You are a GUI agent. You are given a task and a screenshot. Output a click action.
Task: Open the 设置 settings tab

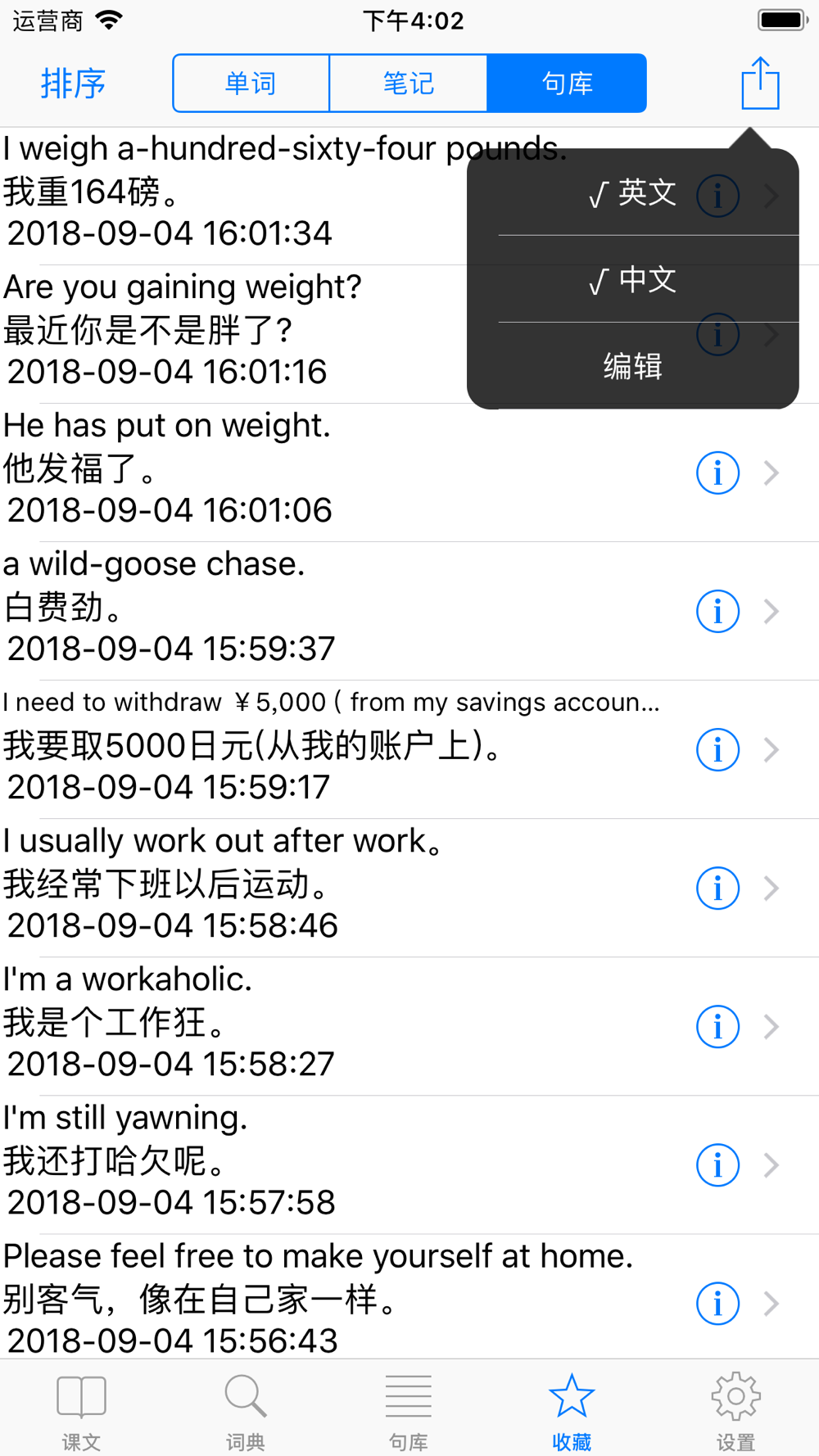coord(735,1411)
